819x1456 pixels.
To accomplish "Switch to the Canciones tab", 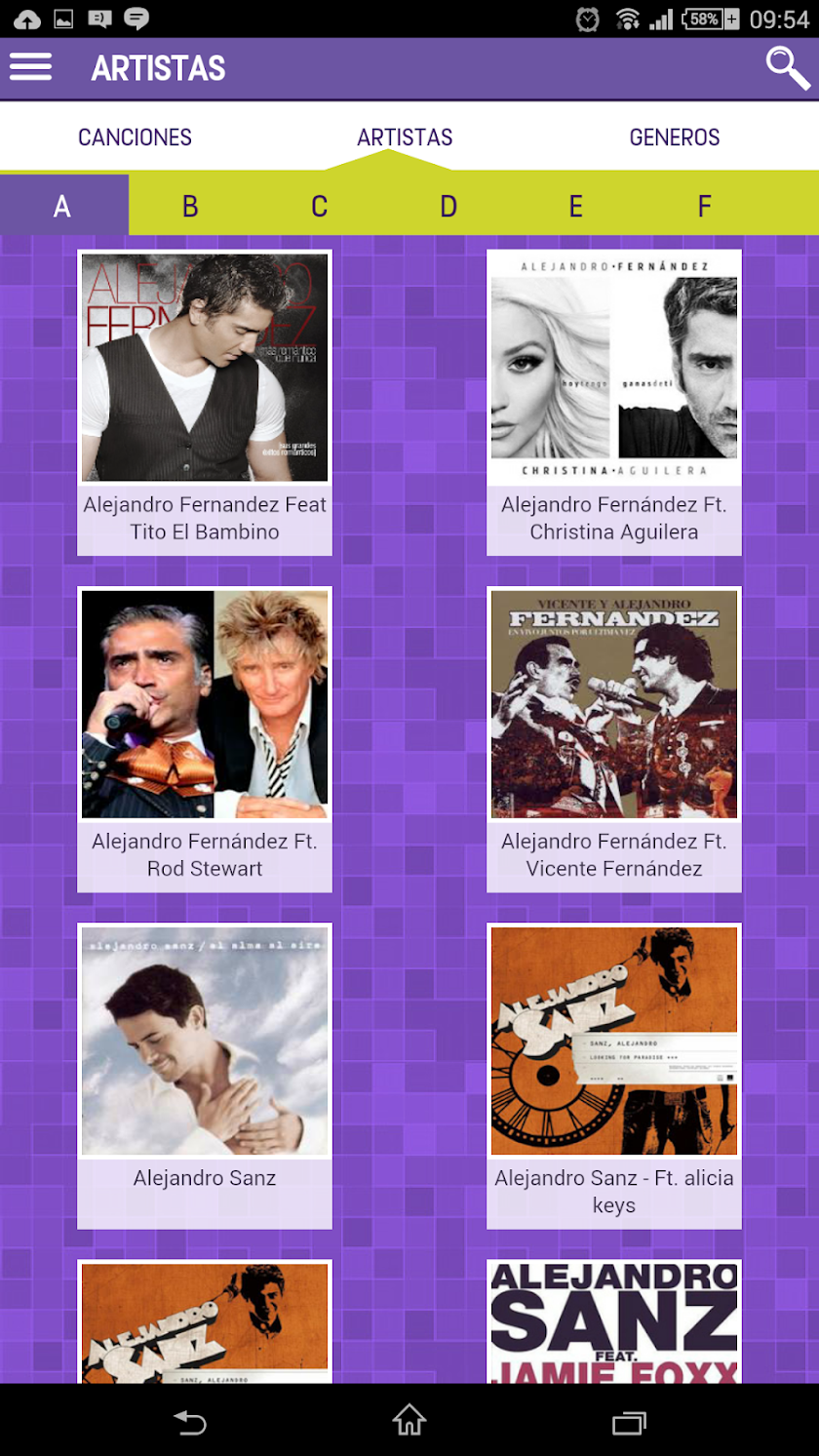I will pyautogui.click(x=135, y=138).
